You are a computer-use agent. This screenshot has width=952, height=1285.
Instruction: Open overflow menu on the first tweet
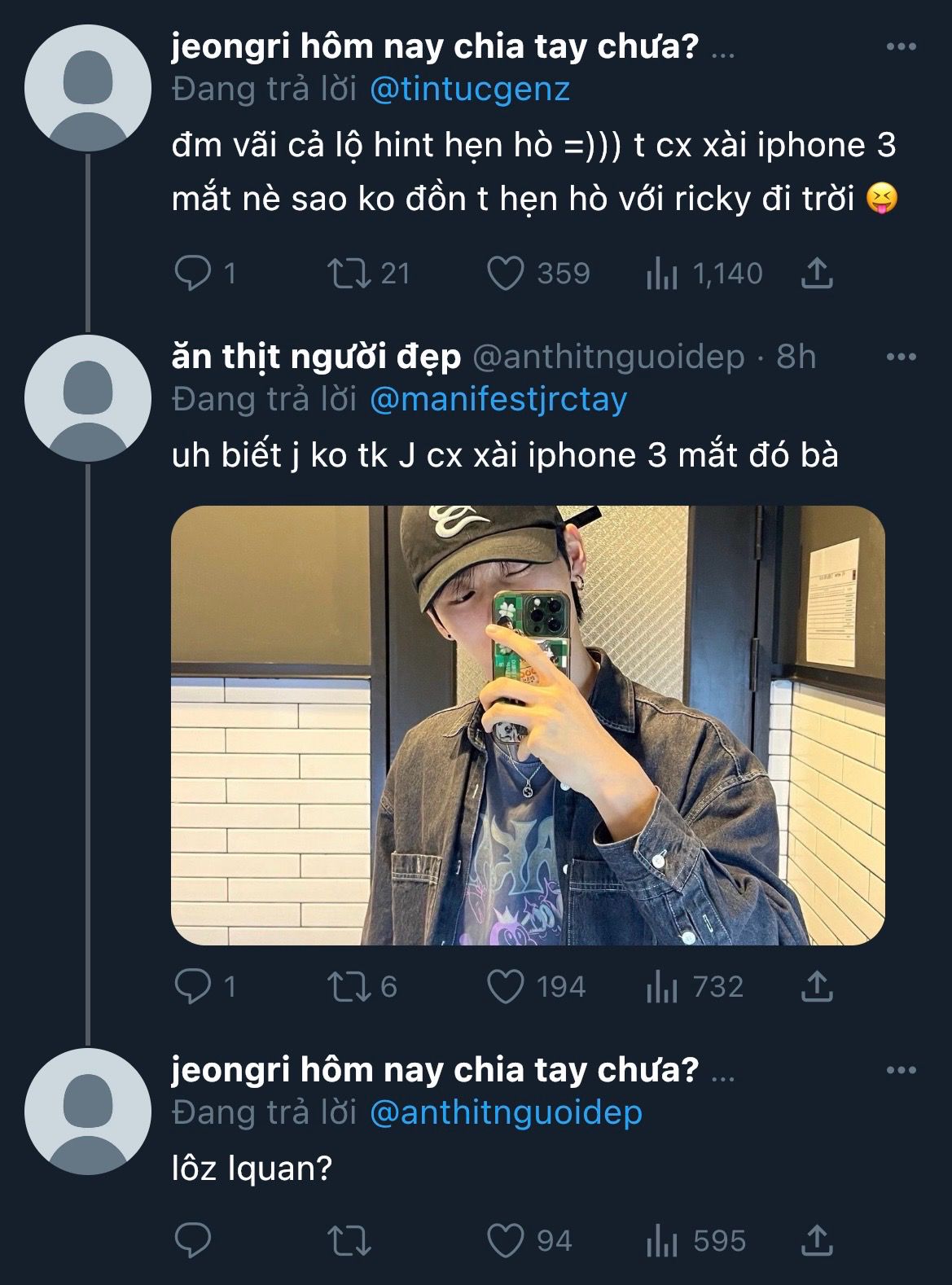[901, 47]
